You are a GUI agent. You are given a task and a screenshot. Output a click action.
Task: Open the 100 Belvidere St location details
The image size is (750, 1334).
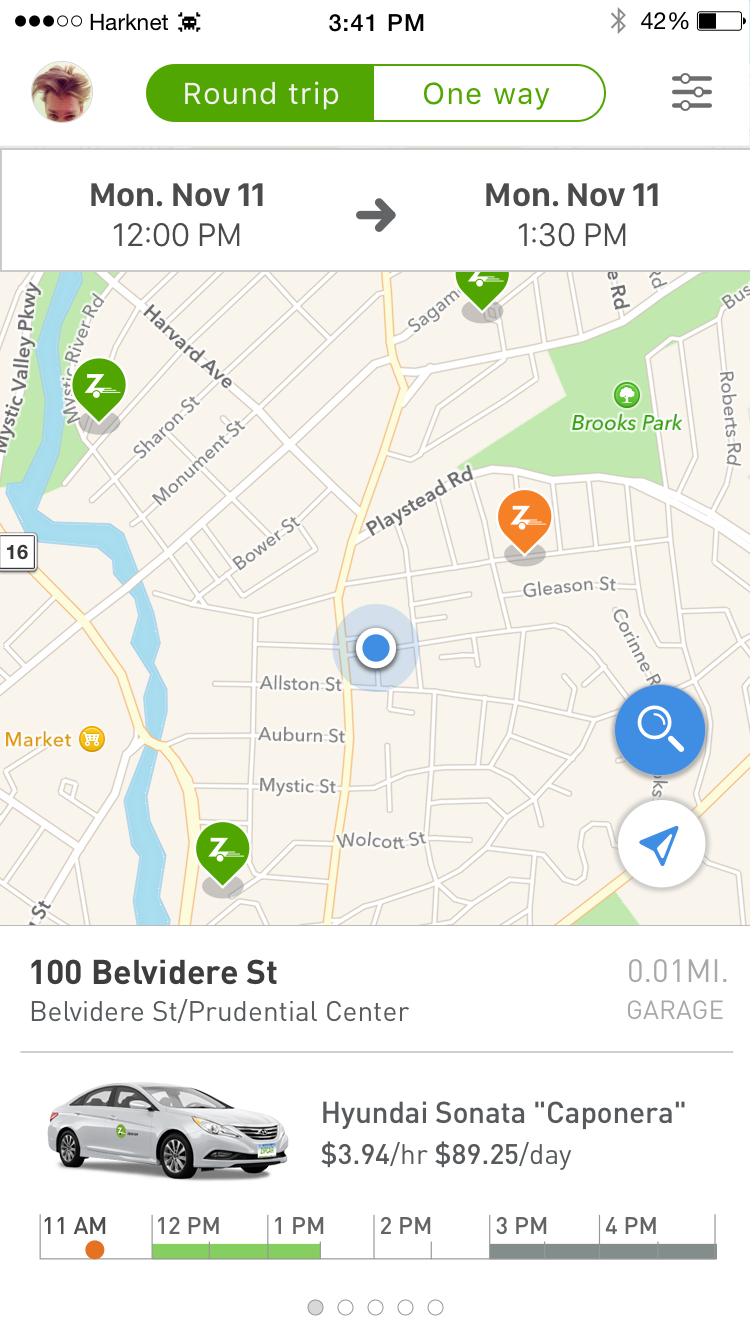point(220,989)
